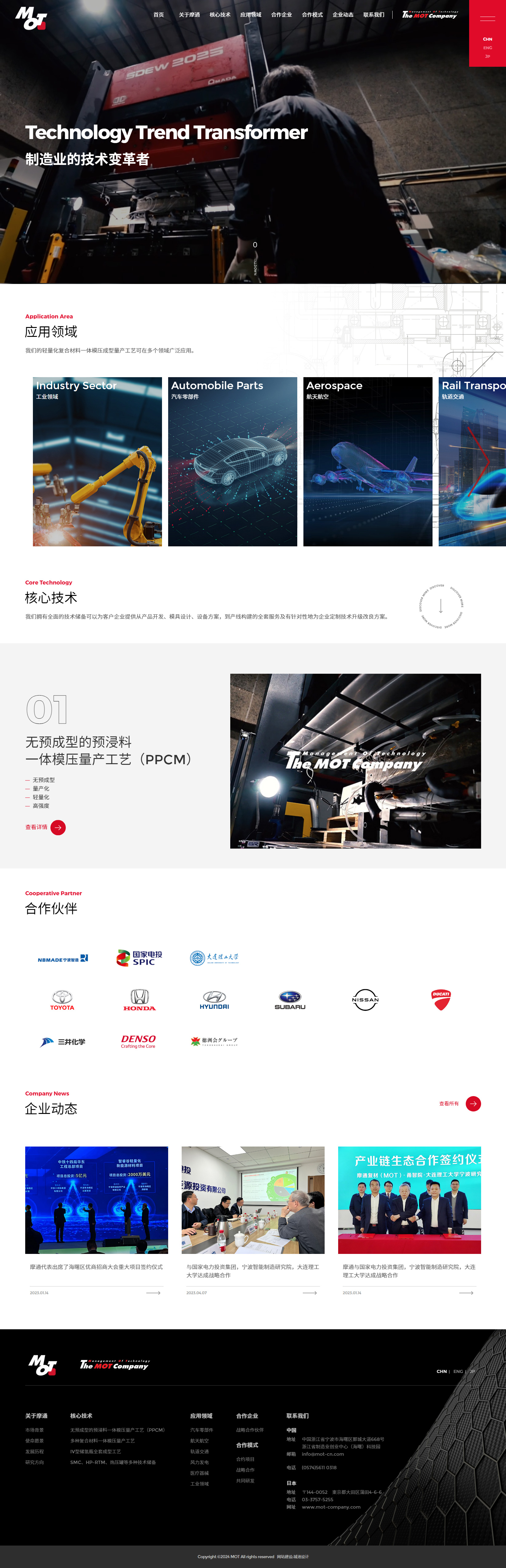Open the Automobile Parts card
The image size is (506, 1568).
coord(232,461)
